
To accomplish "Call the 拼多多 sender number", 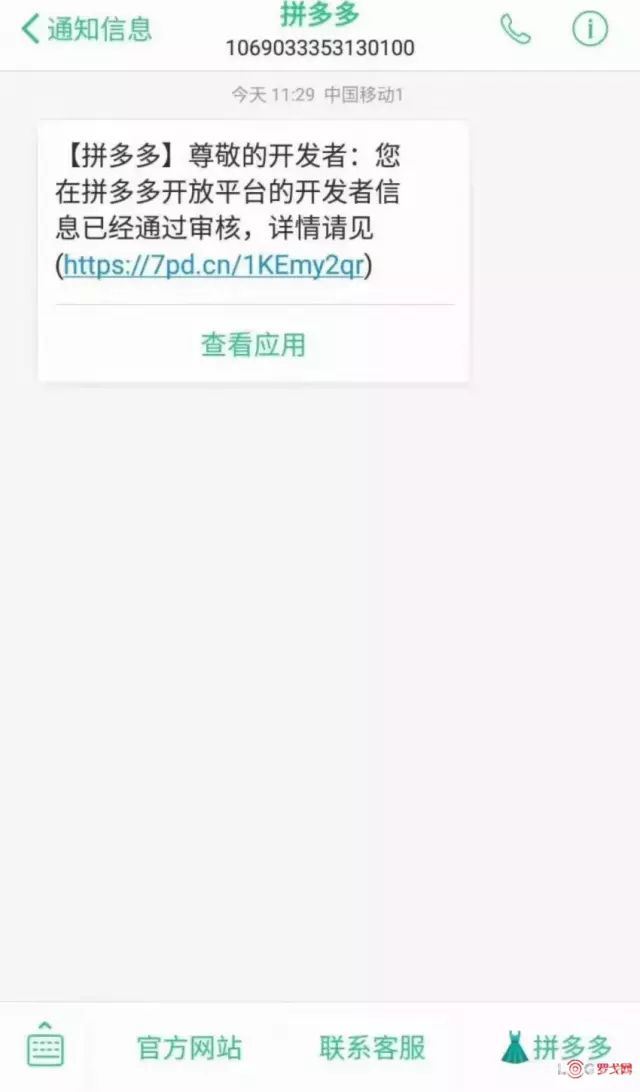I will click(x=515, y=30).
